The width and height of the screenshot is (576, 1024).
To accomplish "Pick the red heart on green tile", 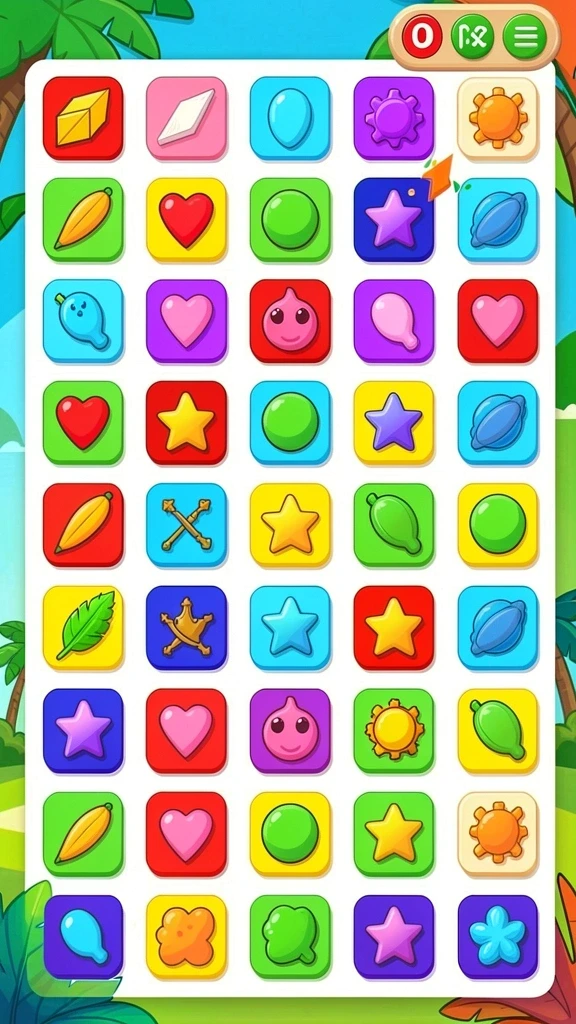I will click(x=83, y=423).
